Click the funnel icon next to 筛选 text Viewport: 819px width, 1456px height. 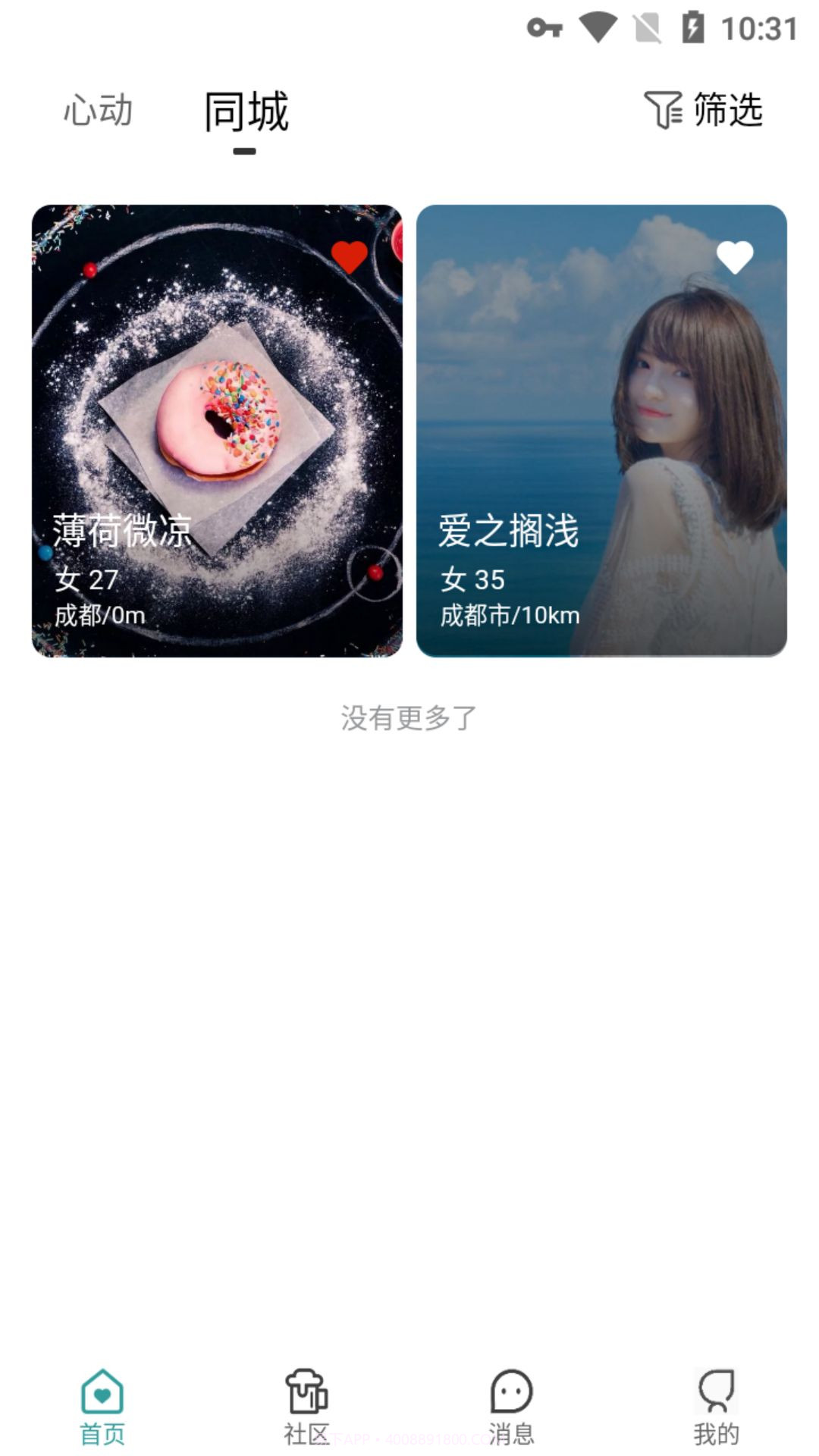click(662, 111)
